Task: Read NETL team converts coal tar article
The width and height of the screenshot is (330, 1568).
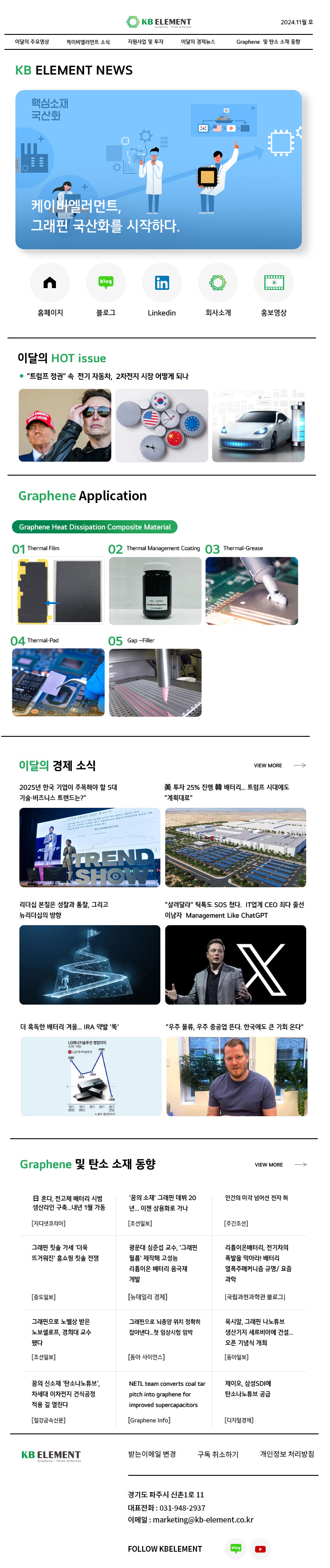Action: (x=167, y=1394)
